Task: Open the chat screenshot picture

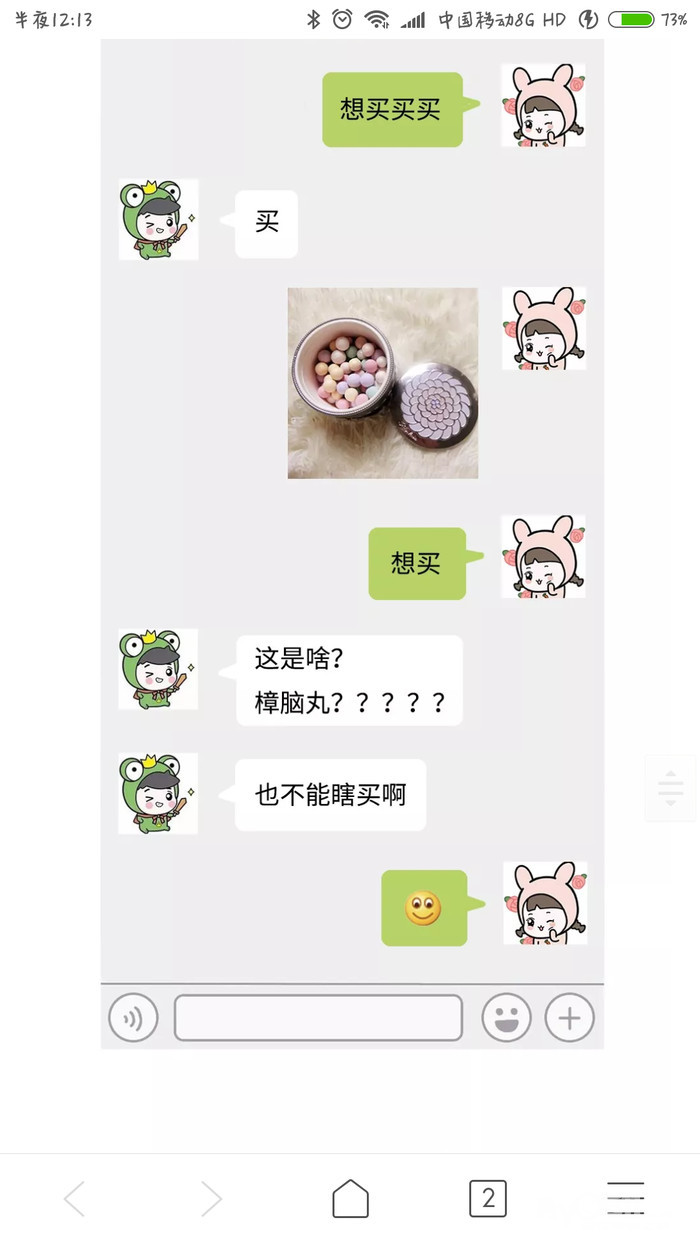Action: click(x=352, y=544)
